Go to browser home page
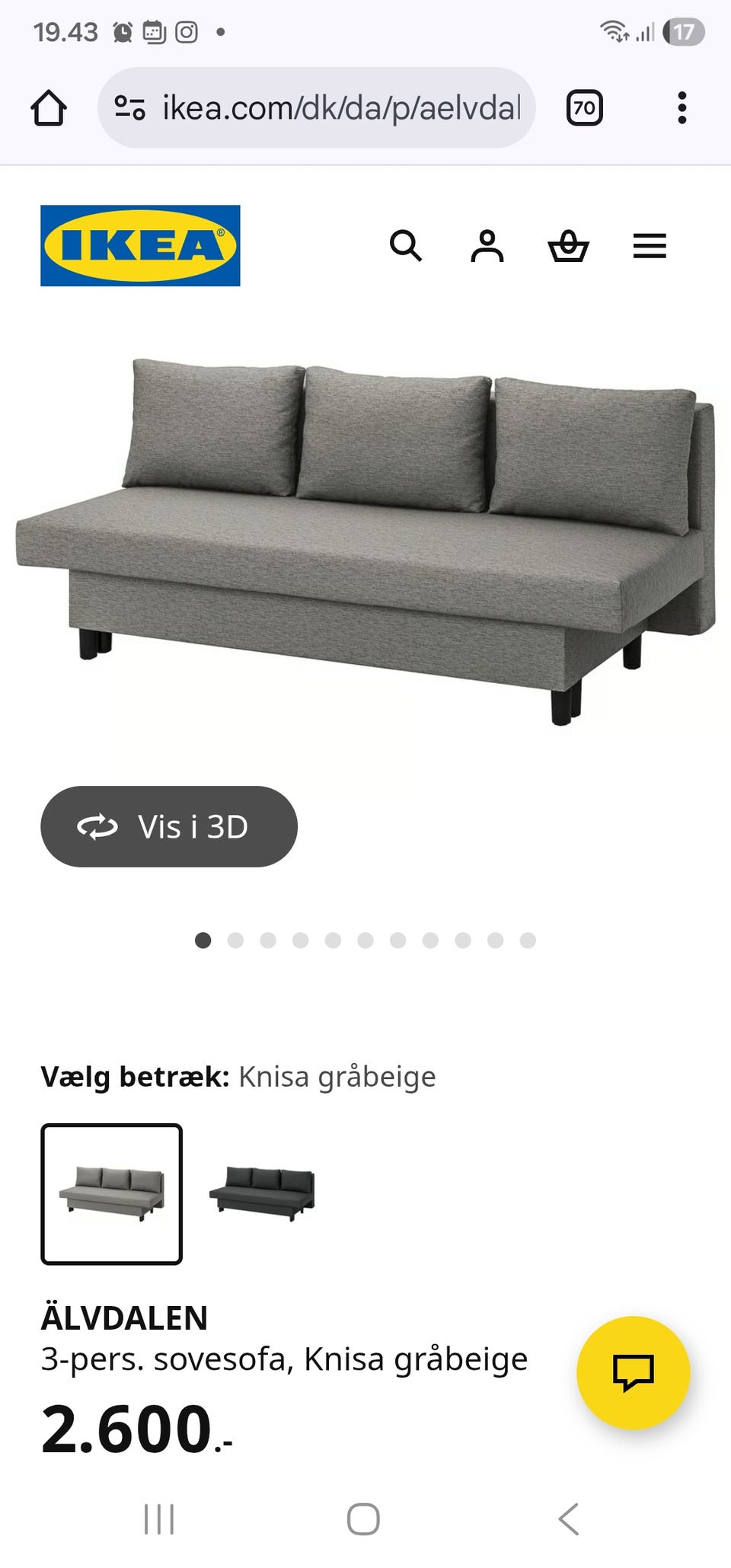This screenshot has width=731, height=1568. pos(49,108)
